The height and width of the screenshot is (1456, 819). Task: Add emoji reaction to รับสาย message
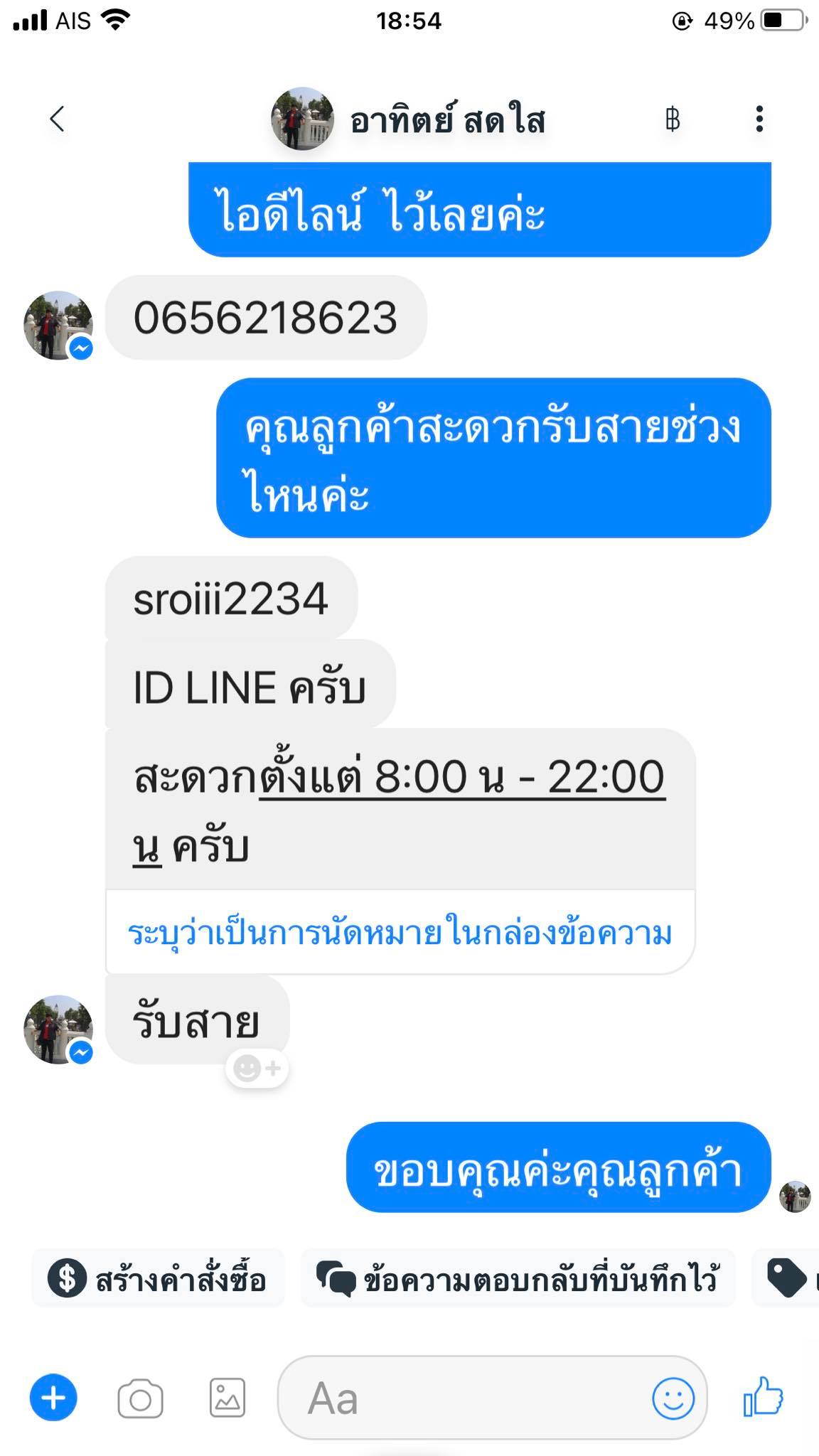point(257,1068)
